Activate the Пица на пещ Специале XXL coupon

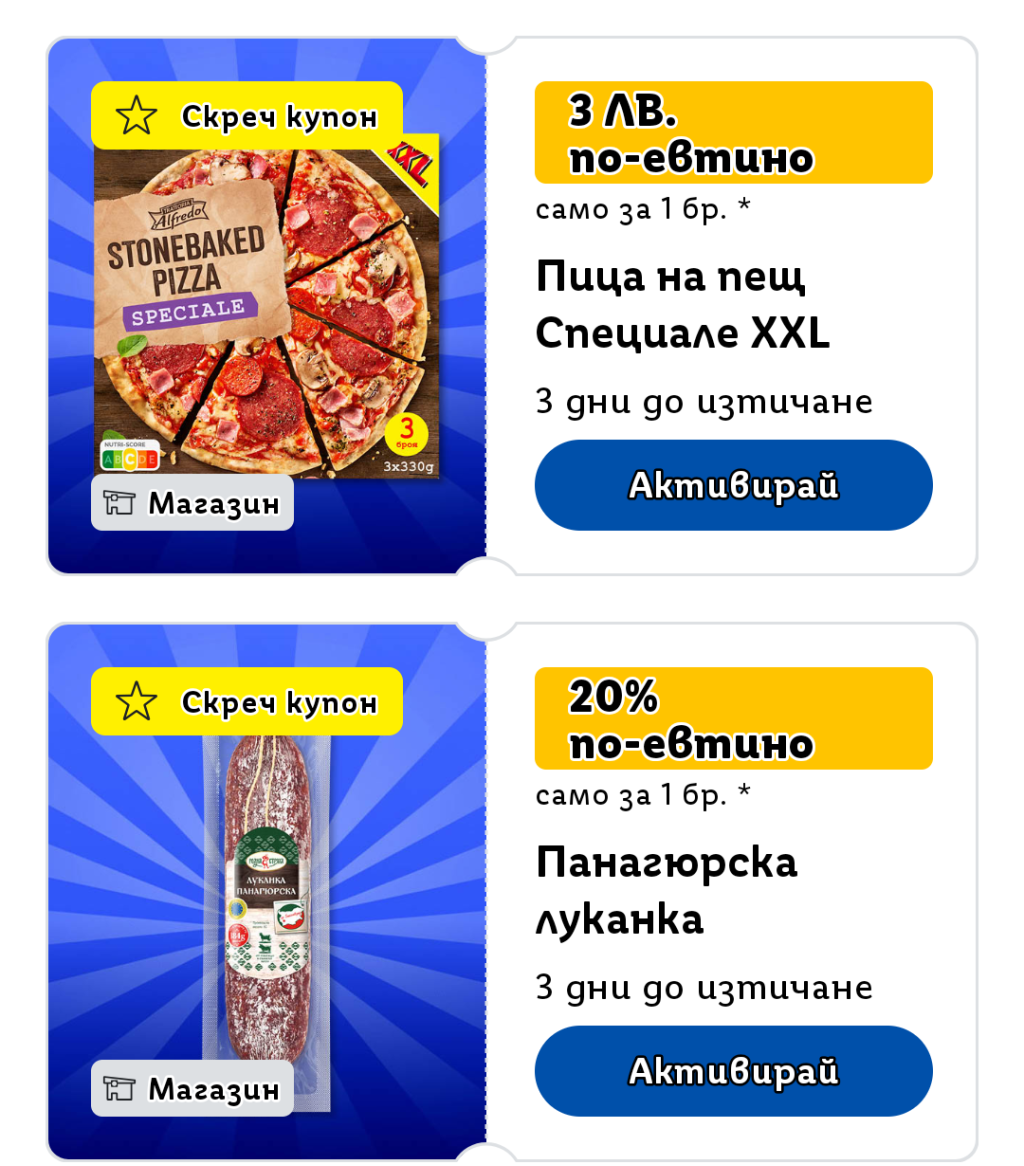[733, 485]
